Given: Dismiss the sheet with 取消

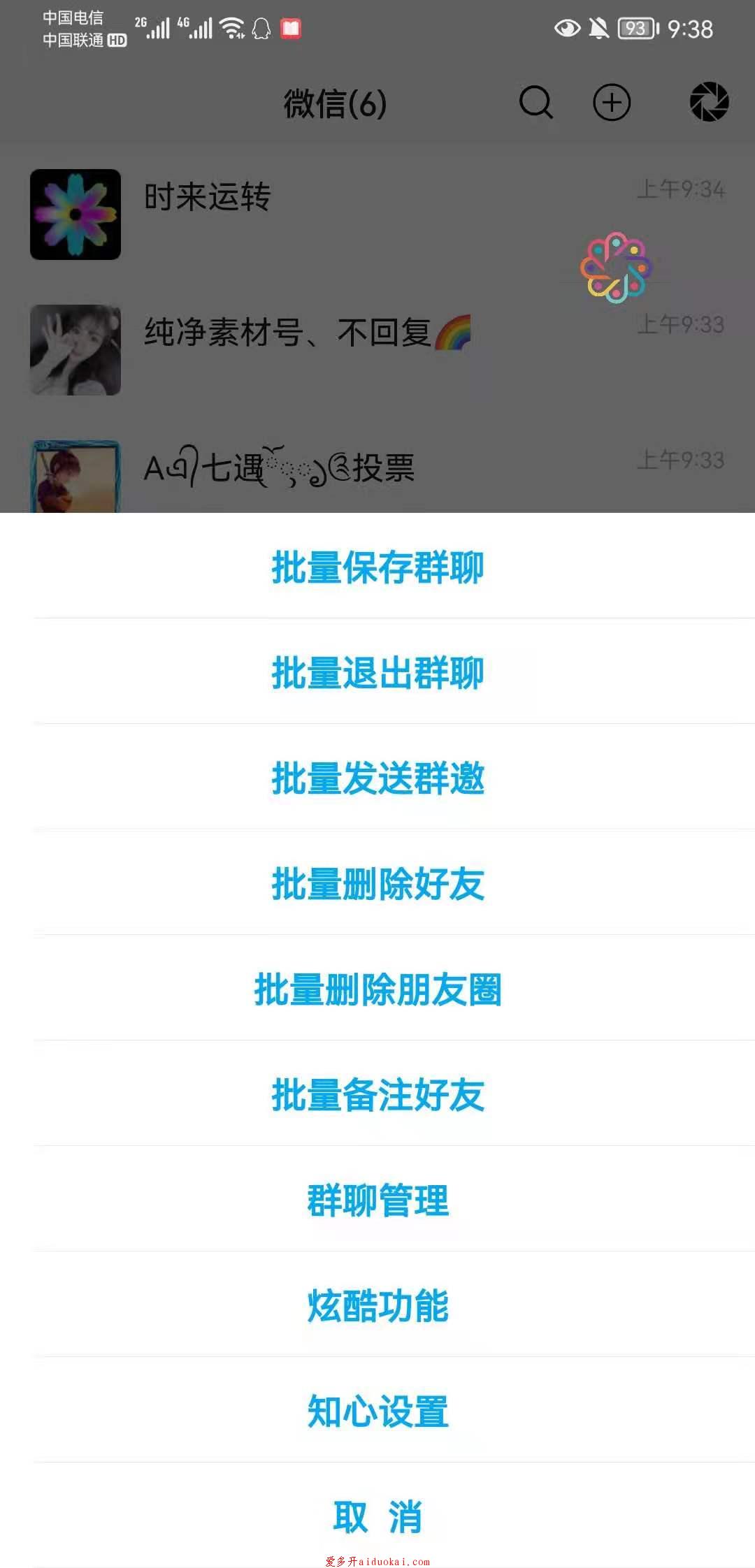Looking at the screenshot, I should [377, 1516].
